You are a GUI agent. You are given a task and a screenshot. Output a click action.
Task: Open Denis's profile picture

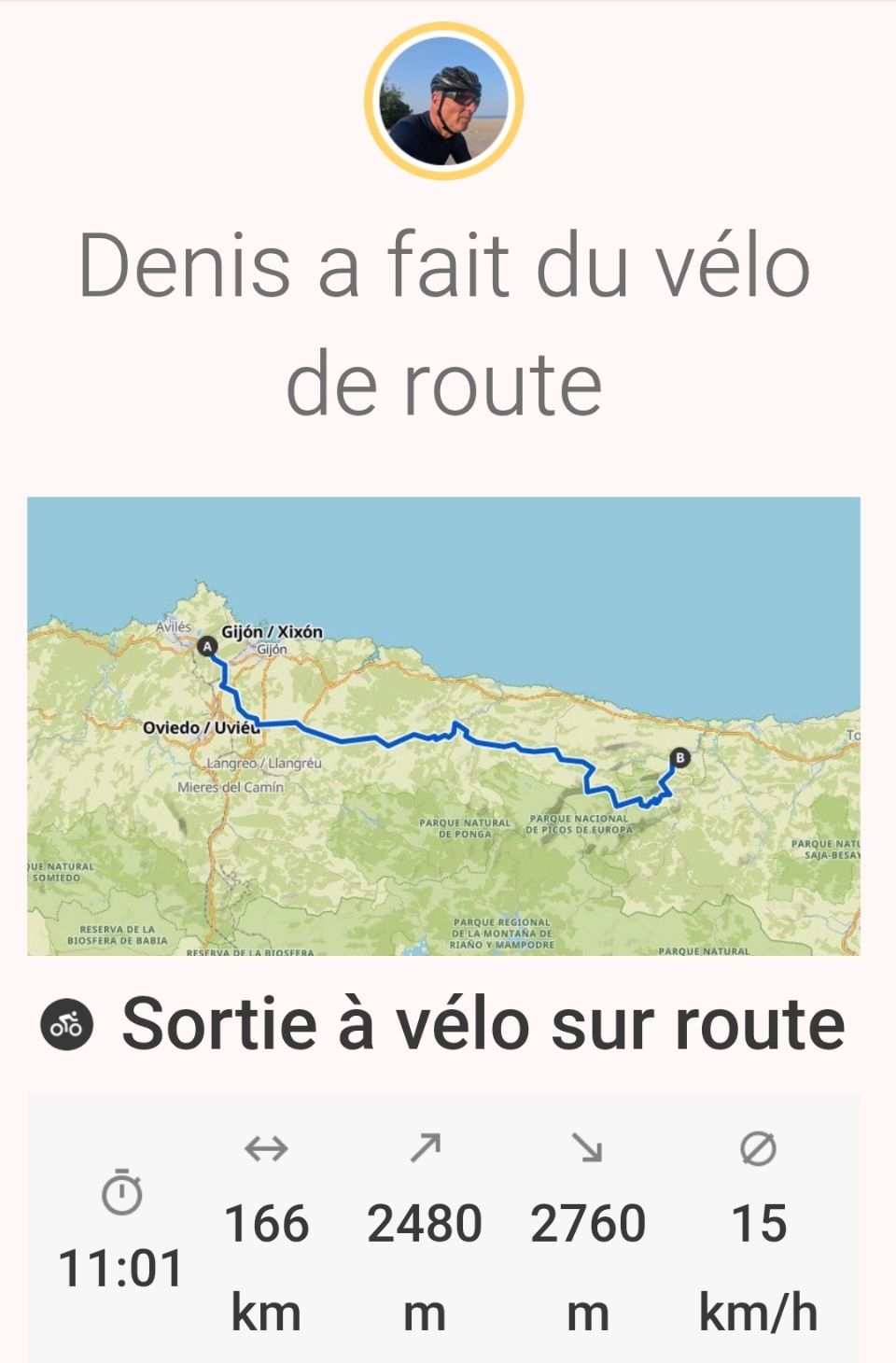[x=443, y=101]
